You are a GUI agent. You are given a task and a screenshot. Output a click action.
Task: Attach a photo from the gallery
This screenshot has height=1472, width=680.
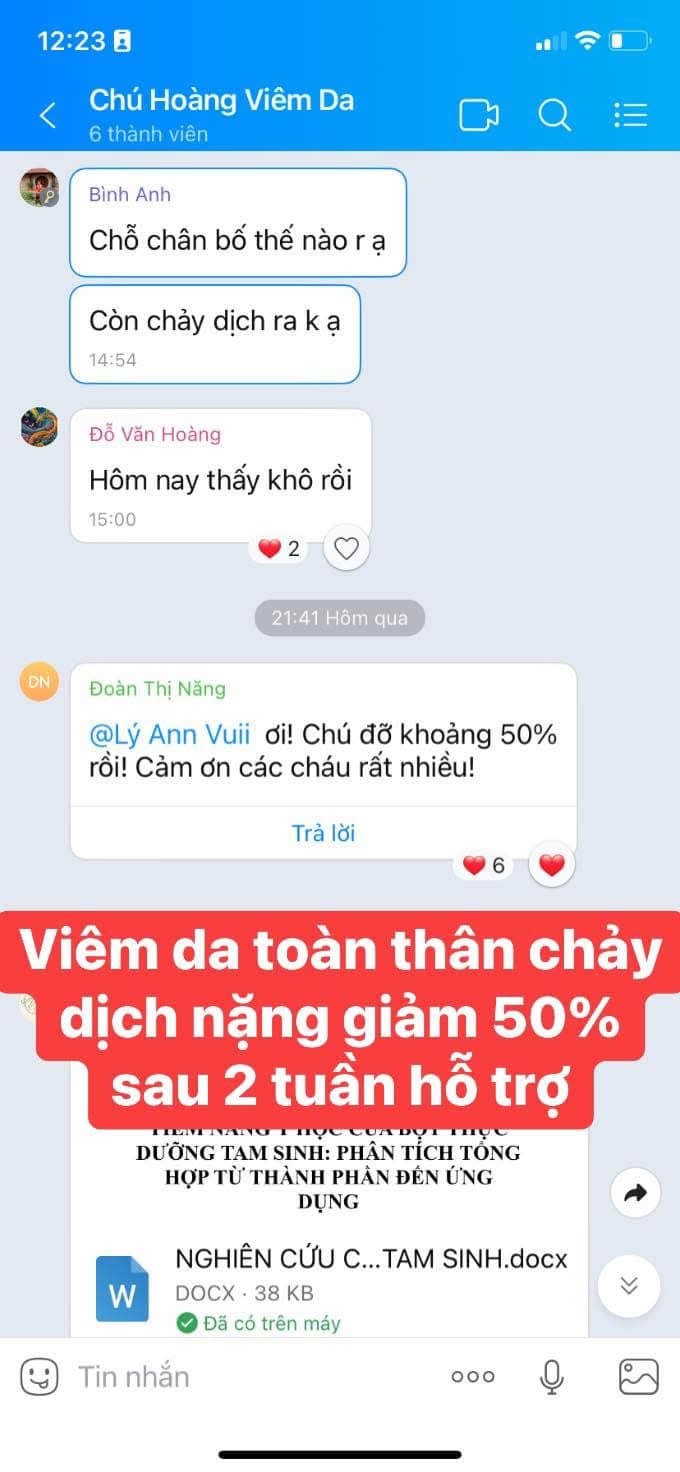tap(638, 1377)
